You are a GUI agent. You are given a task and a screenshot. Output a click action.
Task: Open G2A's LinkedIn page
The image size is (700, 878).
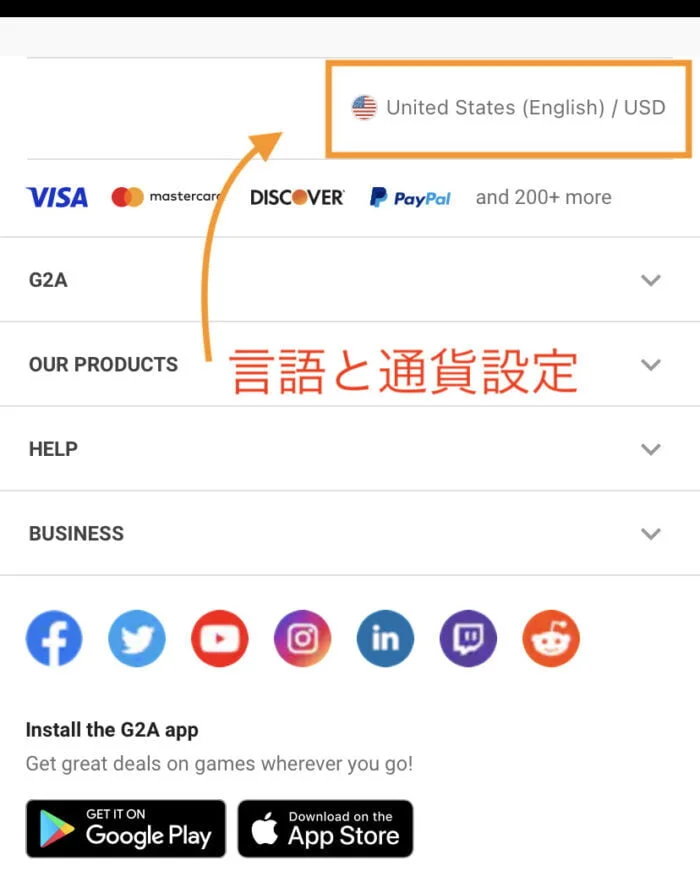tap(385, 639)
